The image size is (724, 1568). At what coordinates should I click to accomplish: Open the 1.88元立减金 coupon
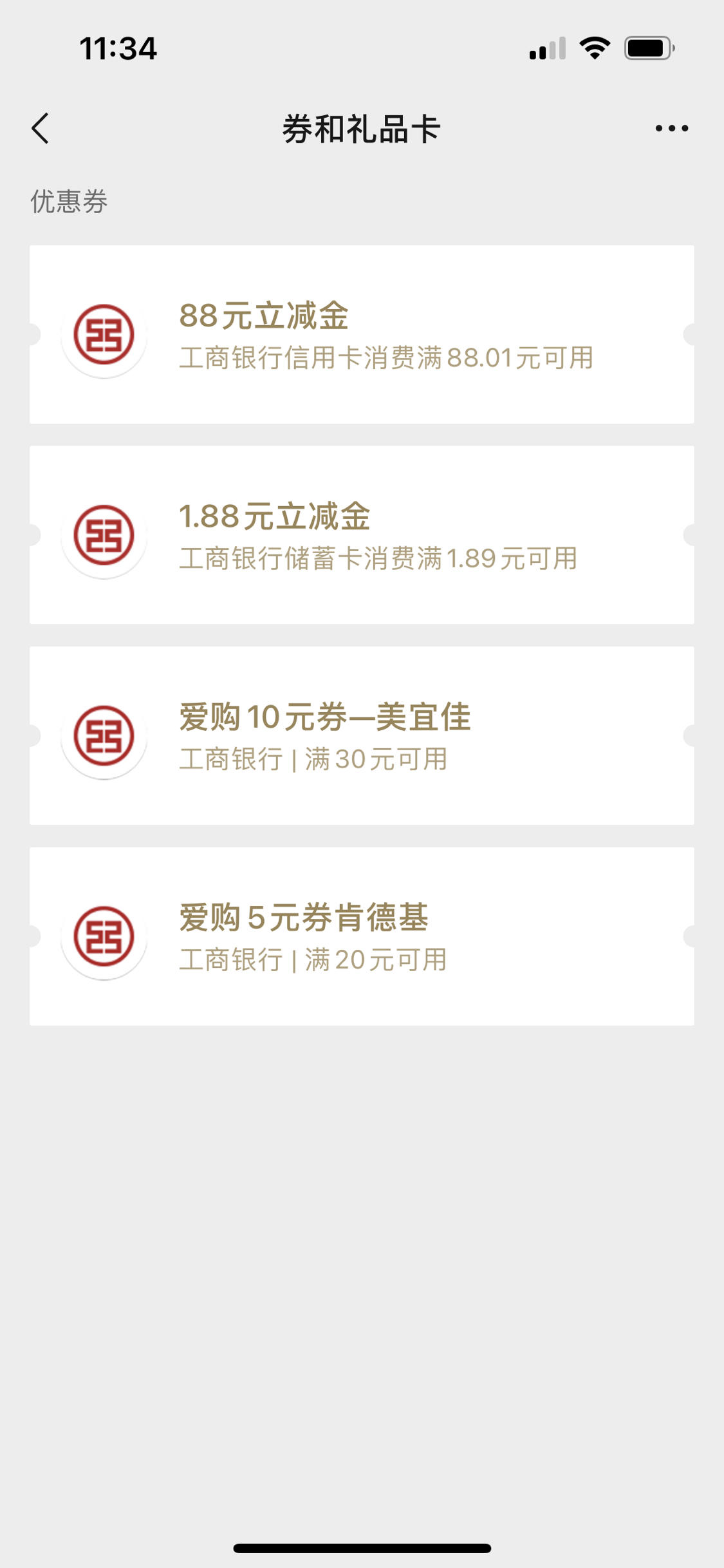362,534
